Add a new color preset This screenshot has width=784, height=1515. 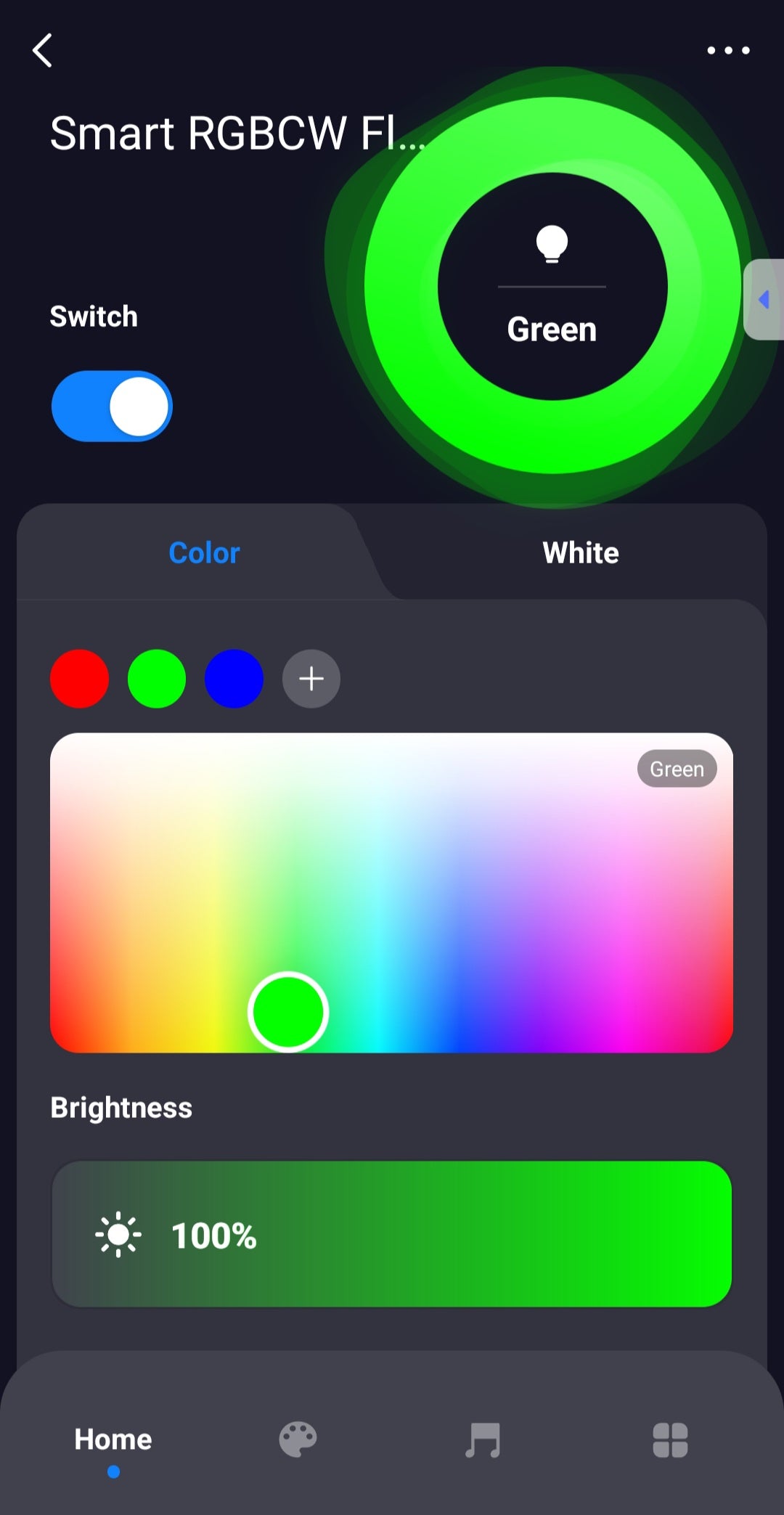coord(311,679)
